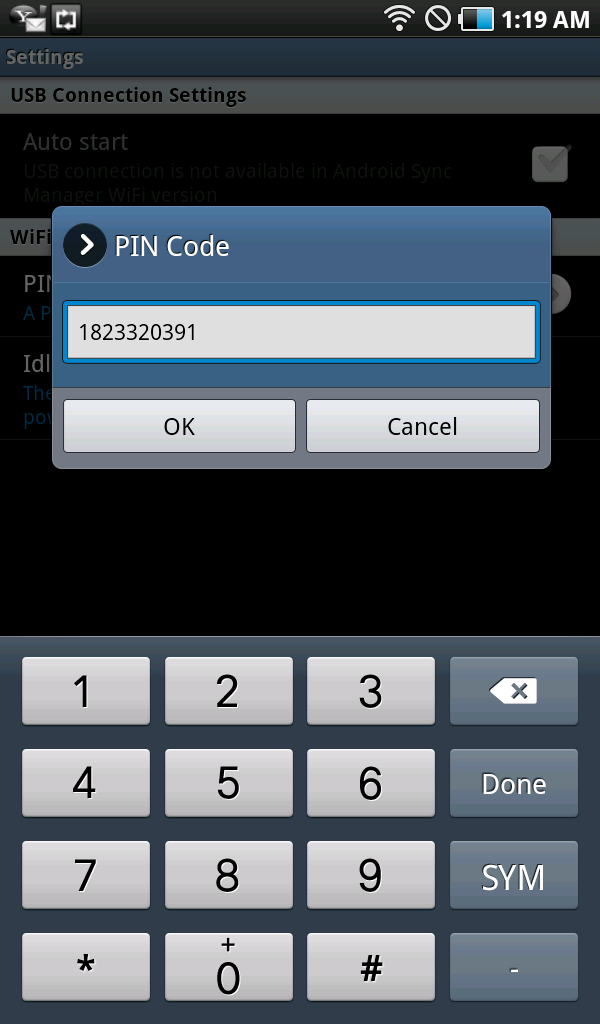Enter digit 9 on keypad
This screenshot has width=600, height=1024.
[370, 877]
